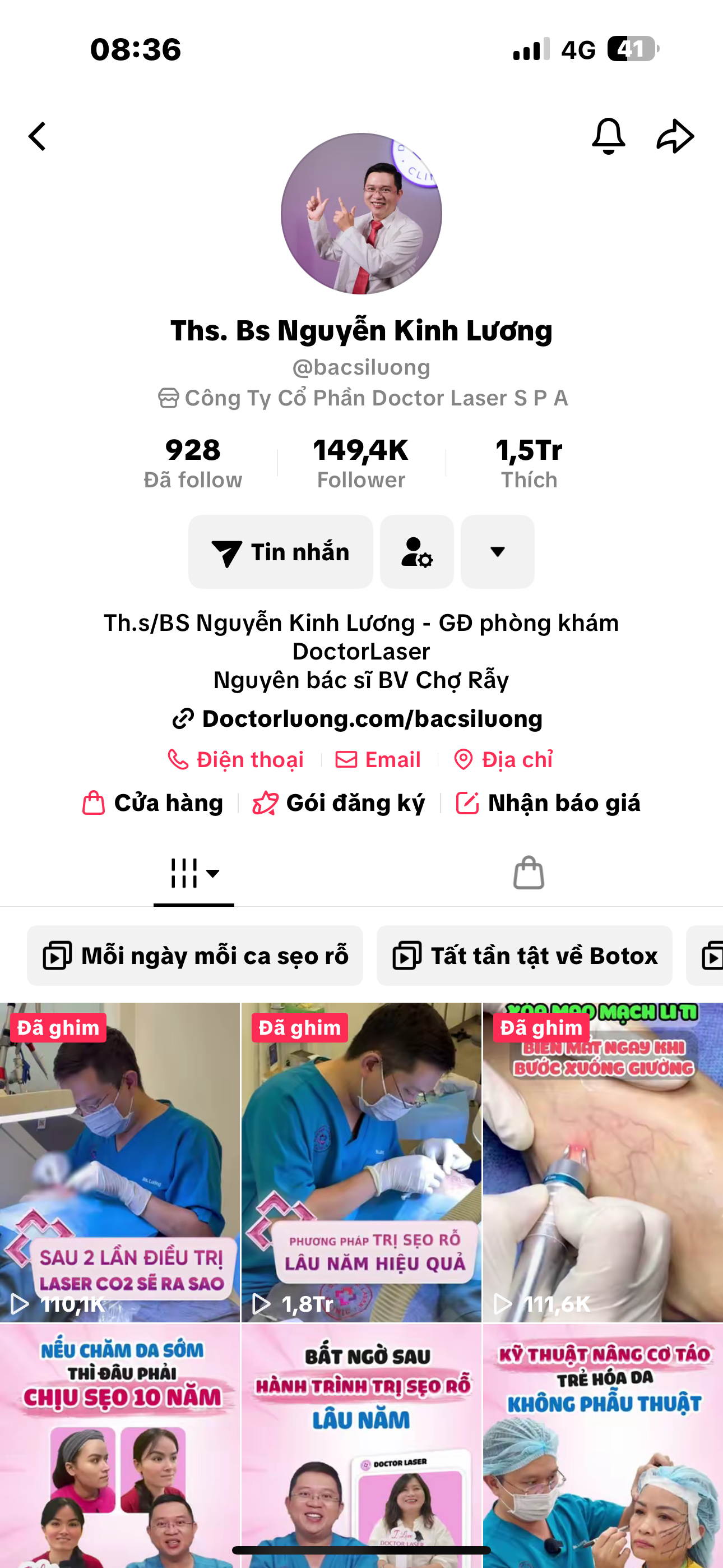Tap the Email contact link
Image resolution: width=723 pixels, height=1568 pixels.
tap(378, 760)
